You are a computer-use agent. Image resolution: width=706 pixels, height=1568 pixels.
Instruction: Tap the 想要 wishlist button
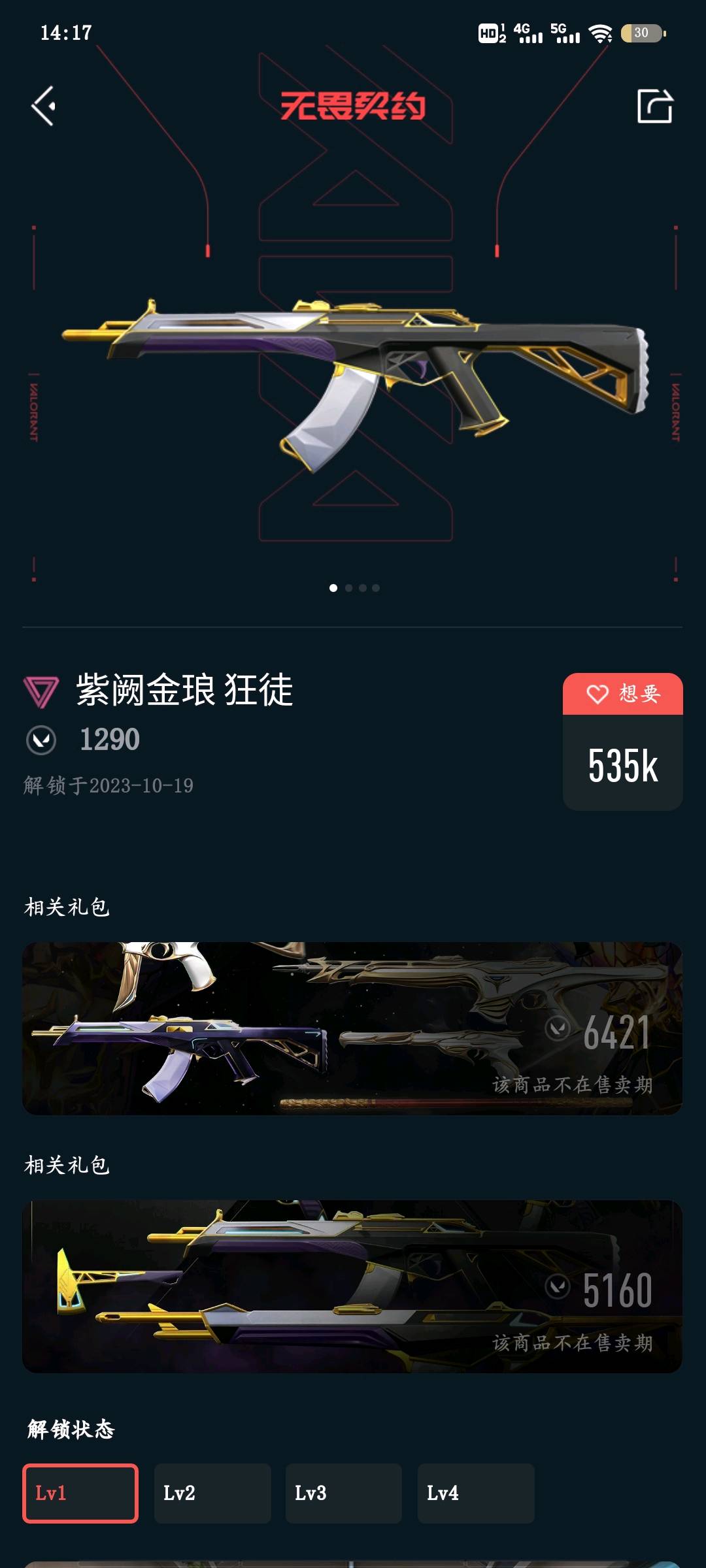[623, 694]
